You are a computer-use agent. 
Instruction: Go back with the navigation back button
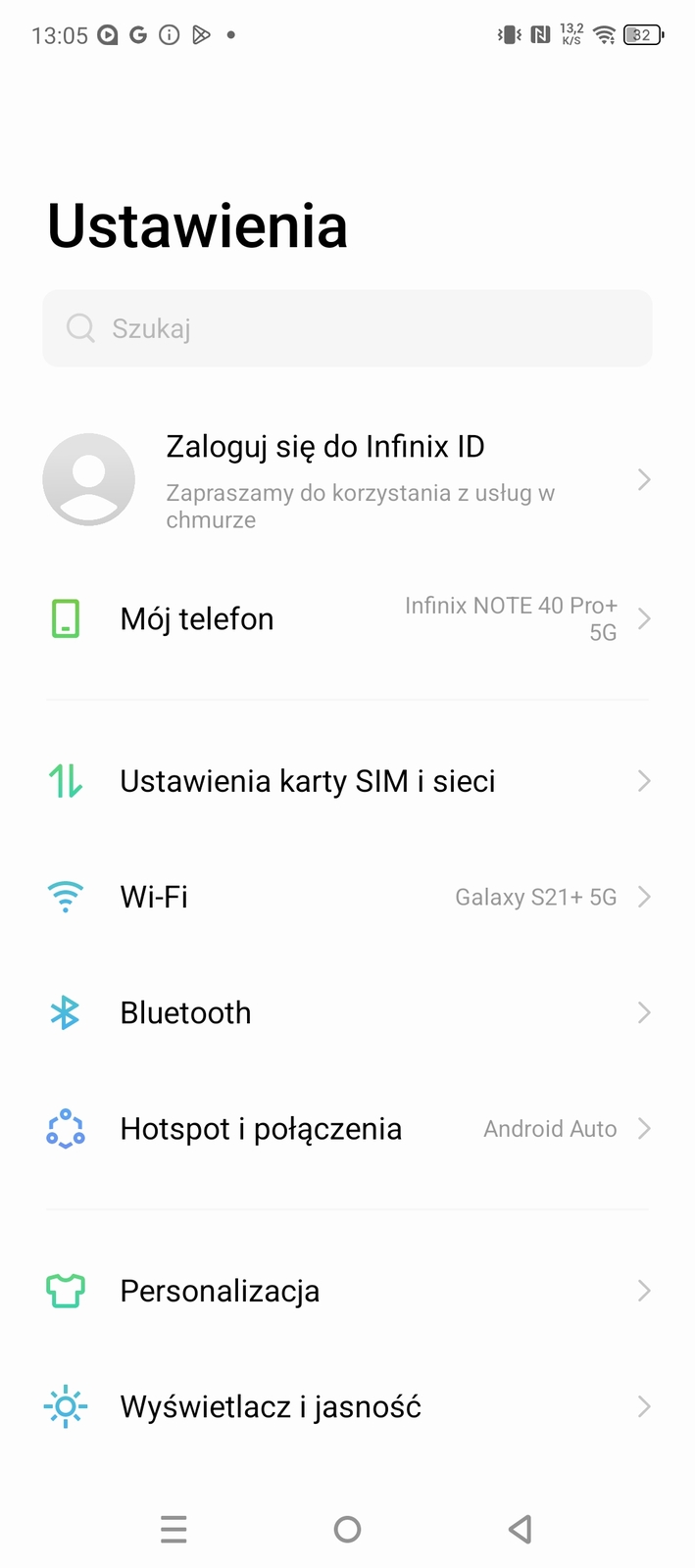pyautogui.click(x=521, y=1529)
